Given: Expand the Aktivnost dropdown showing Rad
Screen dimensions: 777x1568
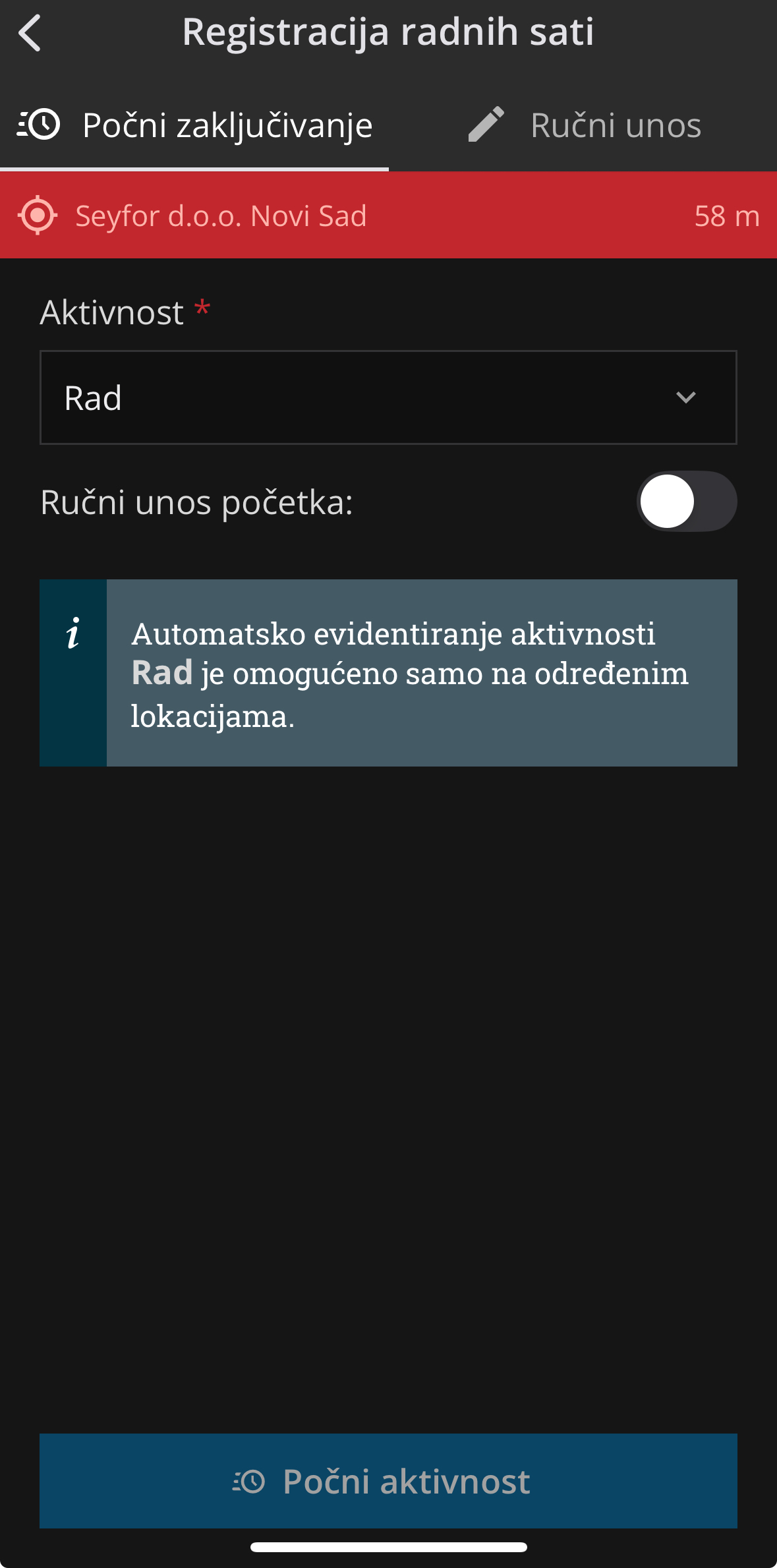Looking at the screenshot, I should pos(388,397).
